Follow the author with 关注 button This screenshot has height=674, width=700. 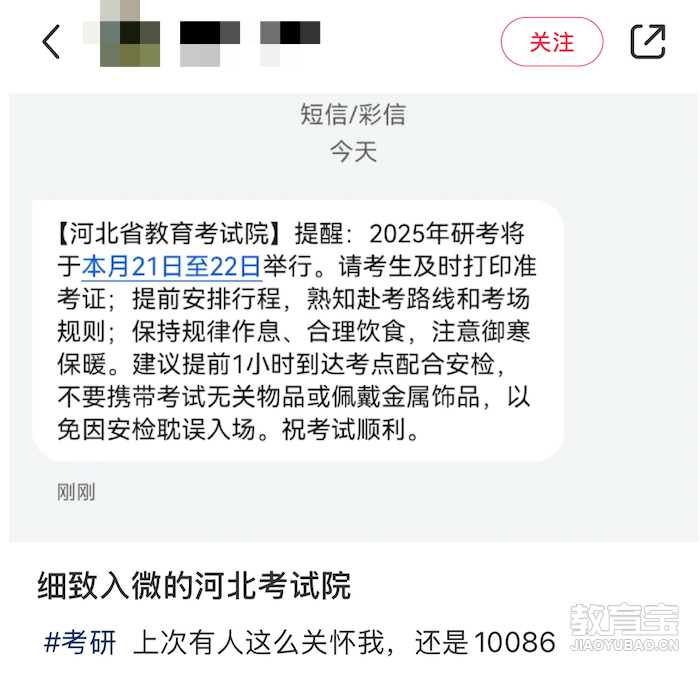(552, 42)
